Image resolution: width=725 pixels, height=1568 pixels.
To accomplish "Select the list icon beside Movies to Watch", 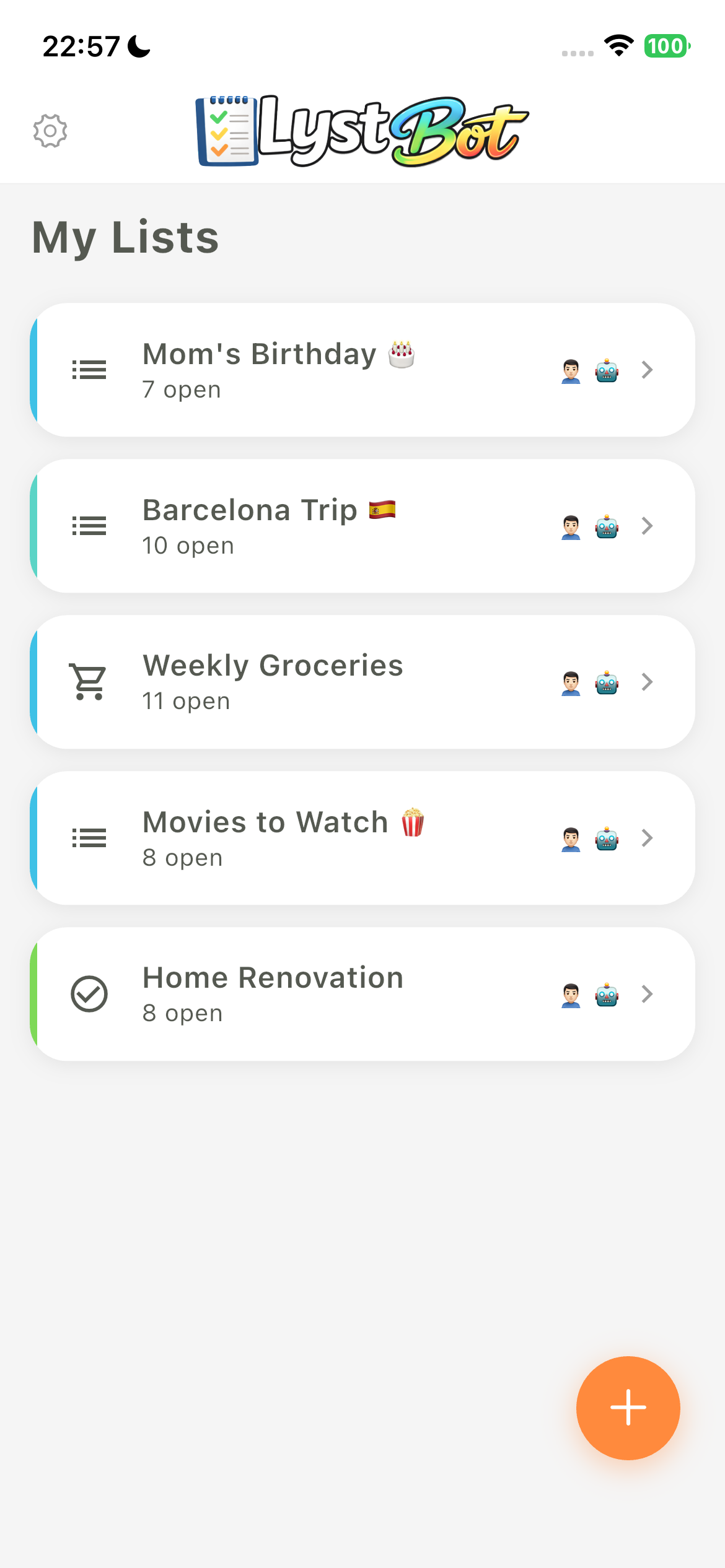I will [89, 837].
